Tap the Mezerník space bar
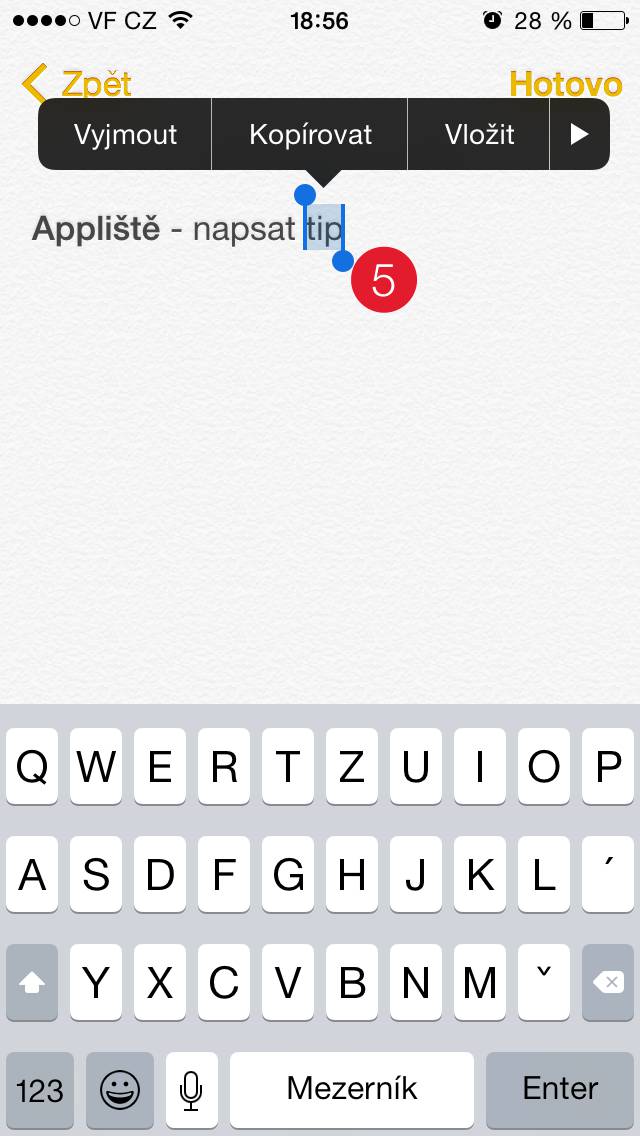This screenshot has height=1136, width=640. [x=352, y=1090]
